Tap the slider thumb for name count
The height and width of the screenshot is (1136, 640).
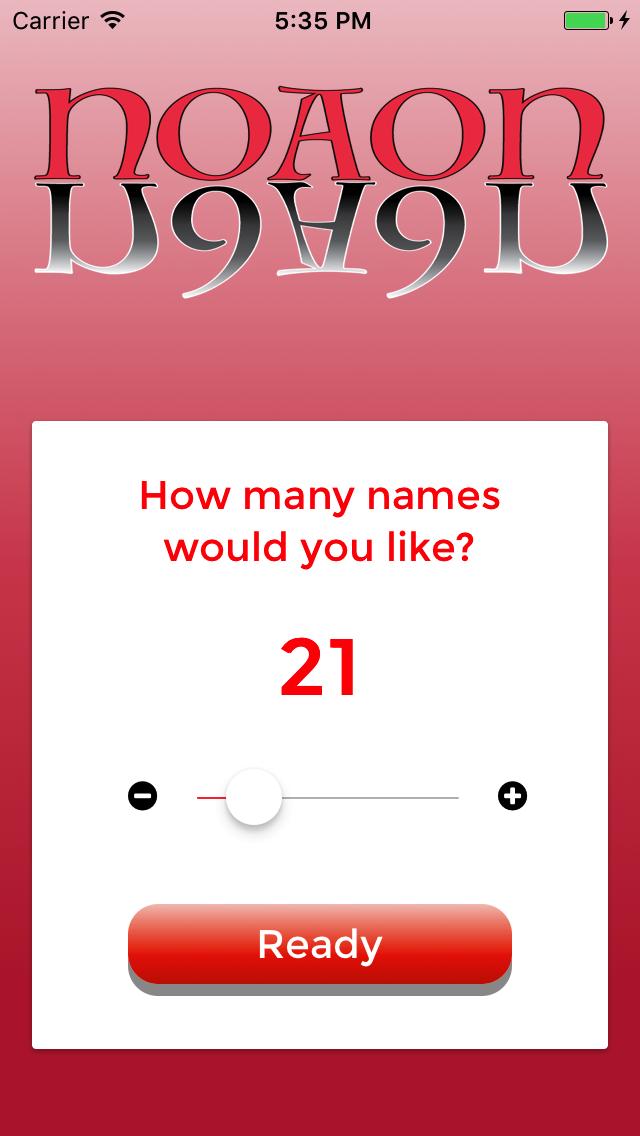pos(254,797)
